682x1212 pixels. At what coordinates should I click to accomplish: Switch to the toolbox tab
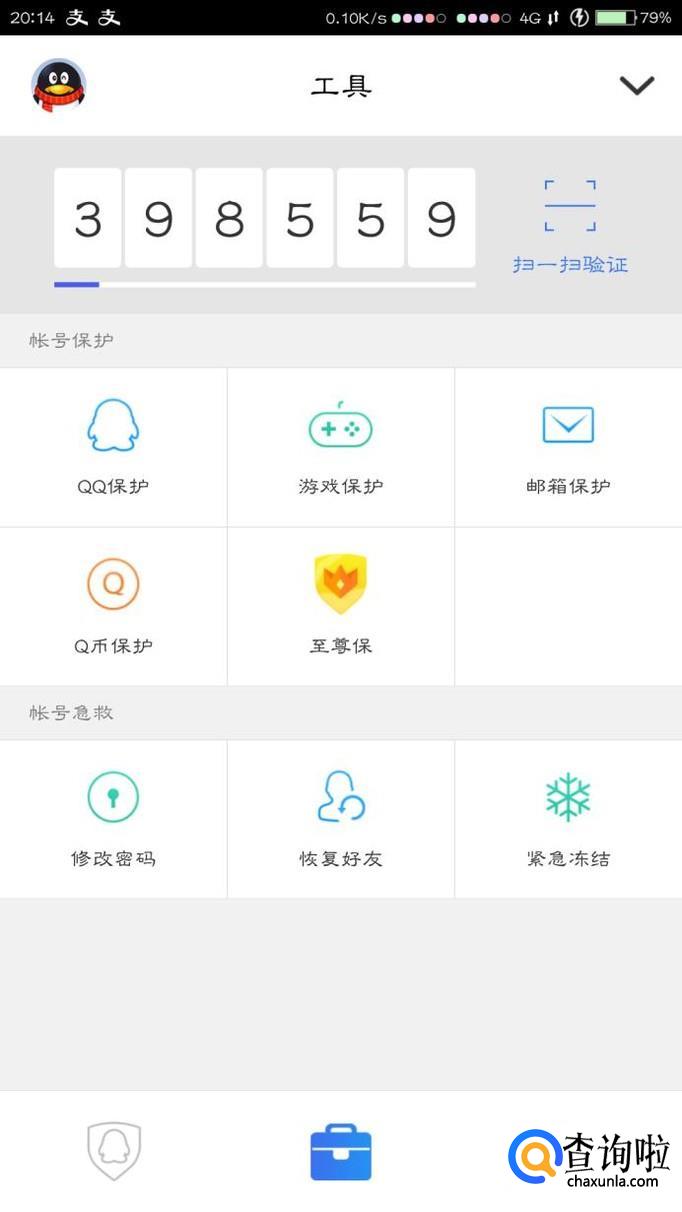pos(340,1152)
